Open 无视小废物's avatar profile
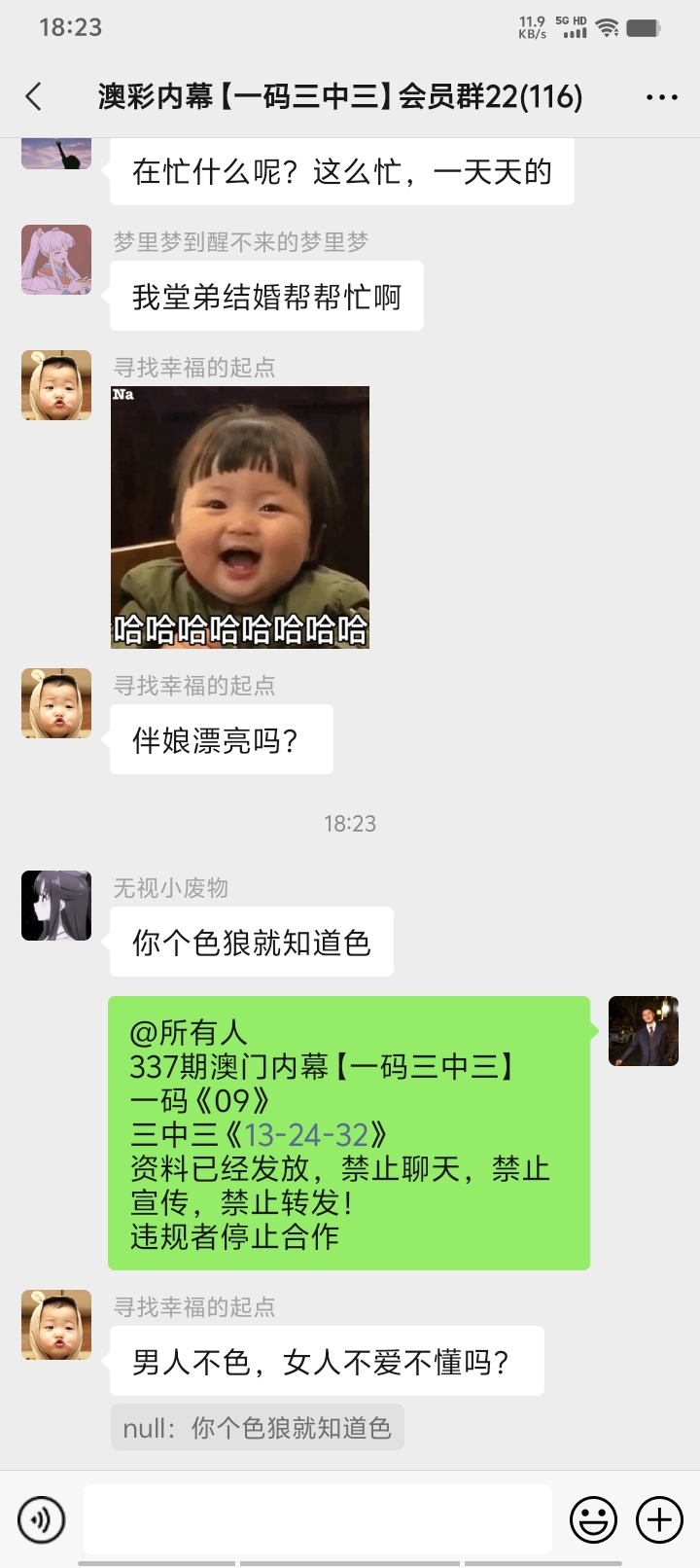 pos(56,906)
